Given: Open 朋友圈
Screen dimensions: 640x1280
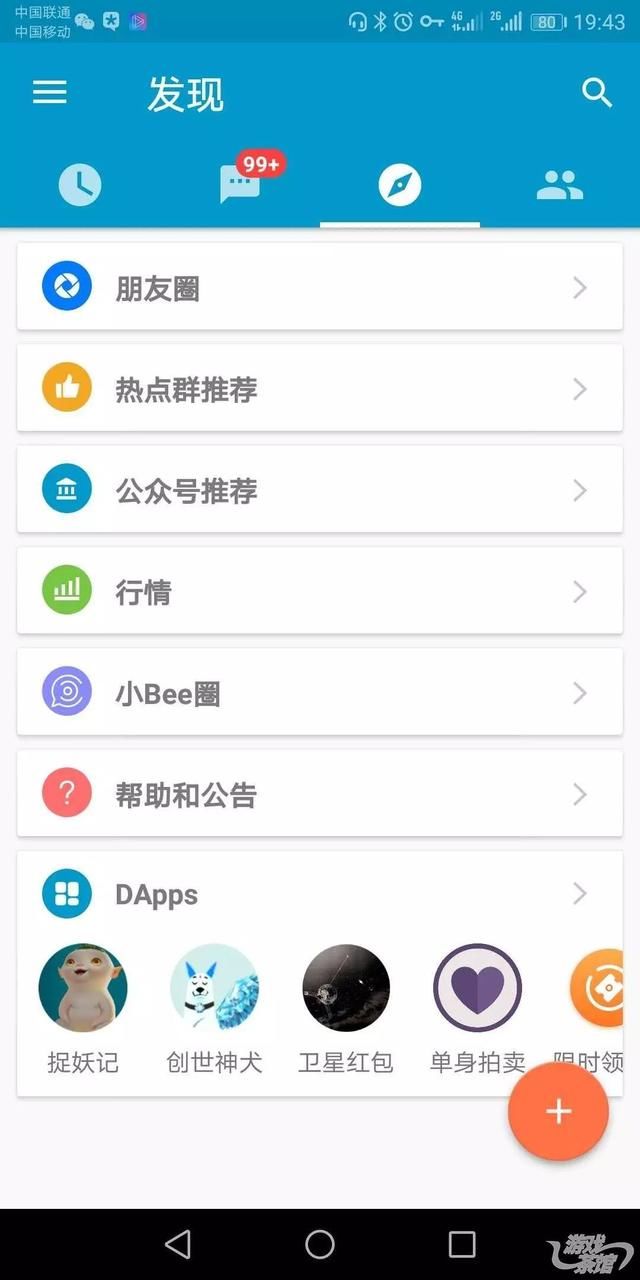Looking at the screenshot, I should tap(320, 288).
